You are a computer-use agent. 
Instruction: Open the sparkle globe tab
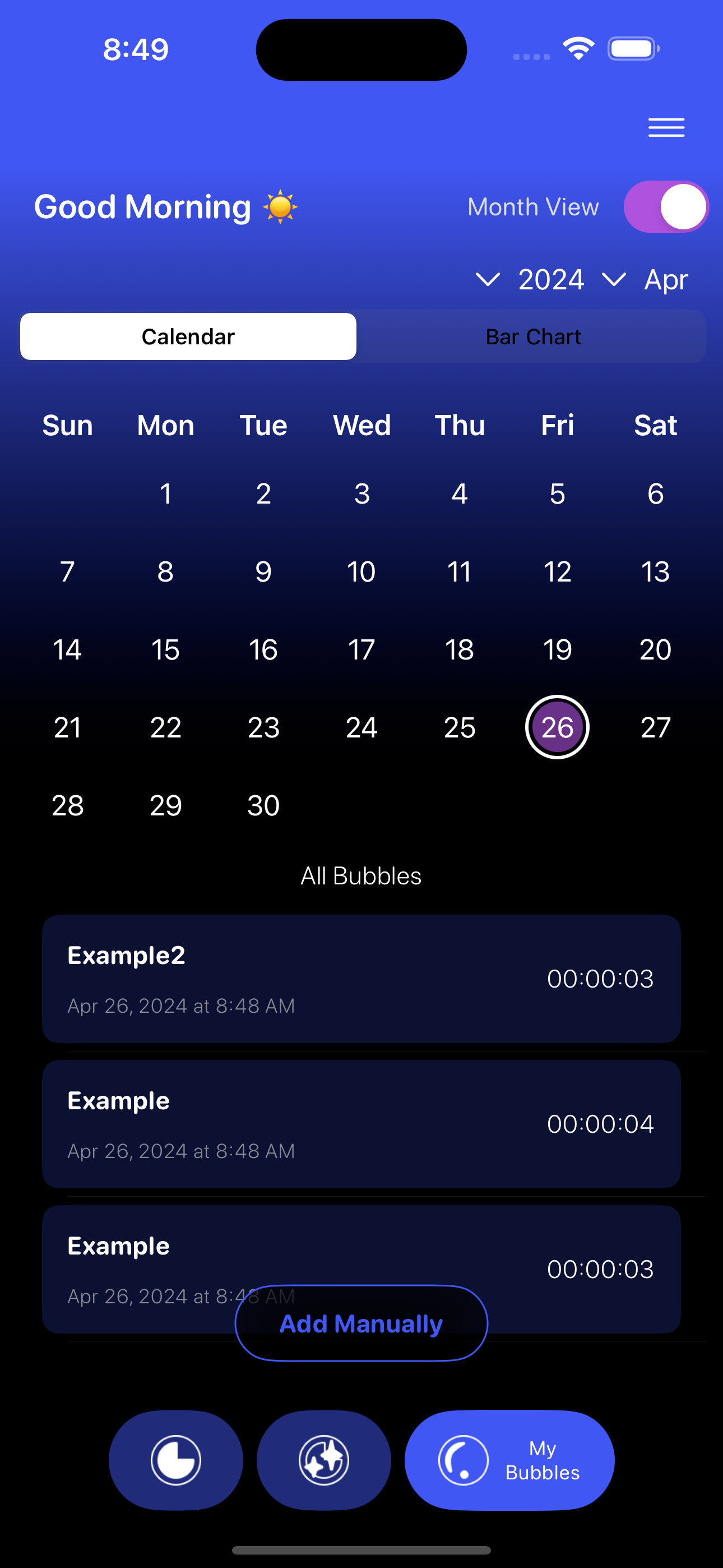point(323,1460)
